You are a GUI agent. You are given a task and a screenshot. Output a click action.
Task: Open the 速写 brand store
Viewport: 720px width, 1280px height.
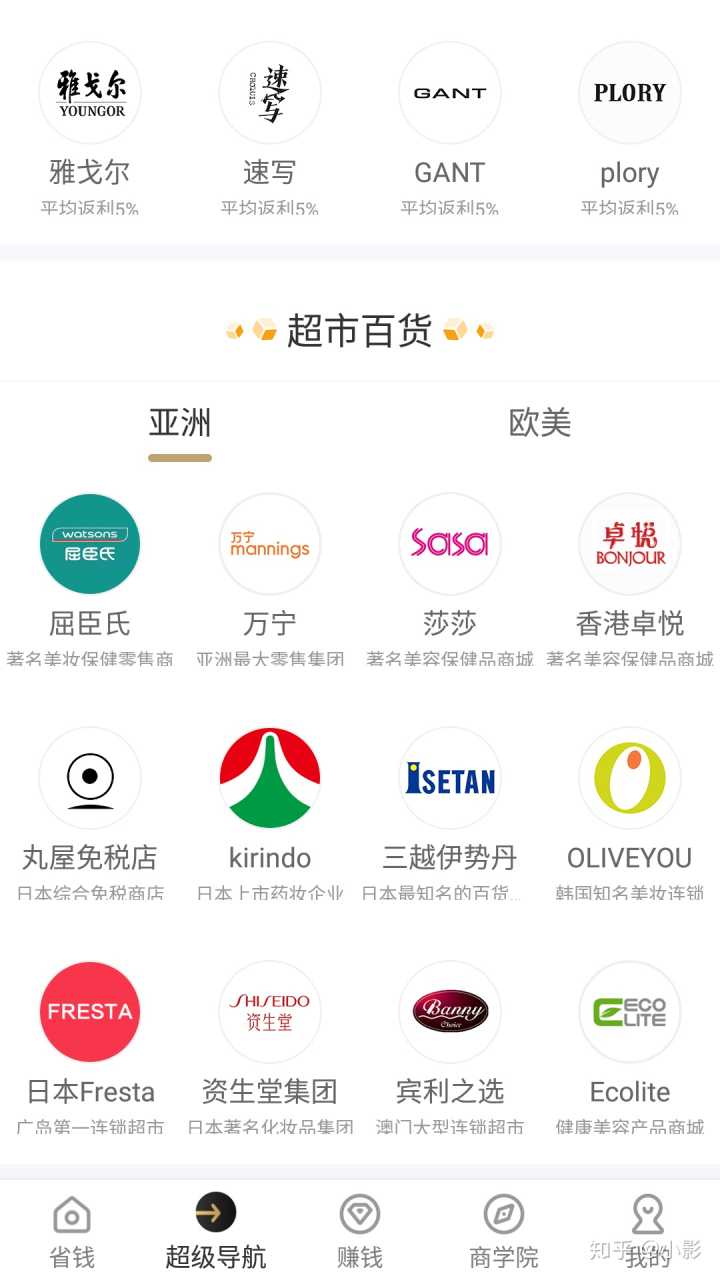coord(270,93)
